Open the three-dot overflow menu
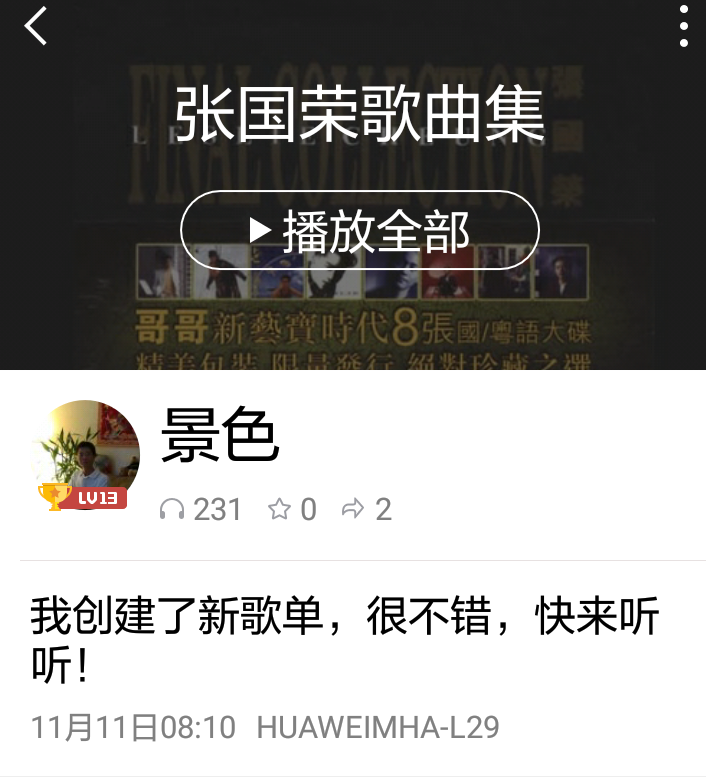Viewport: 706px width, 777px height. coord(683,26)
